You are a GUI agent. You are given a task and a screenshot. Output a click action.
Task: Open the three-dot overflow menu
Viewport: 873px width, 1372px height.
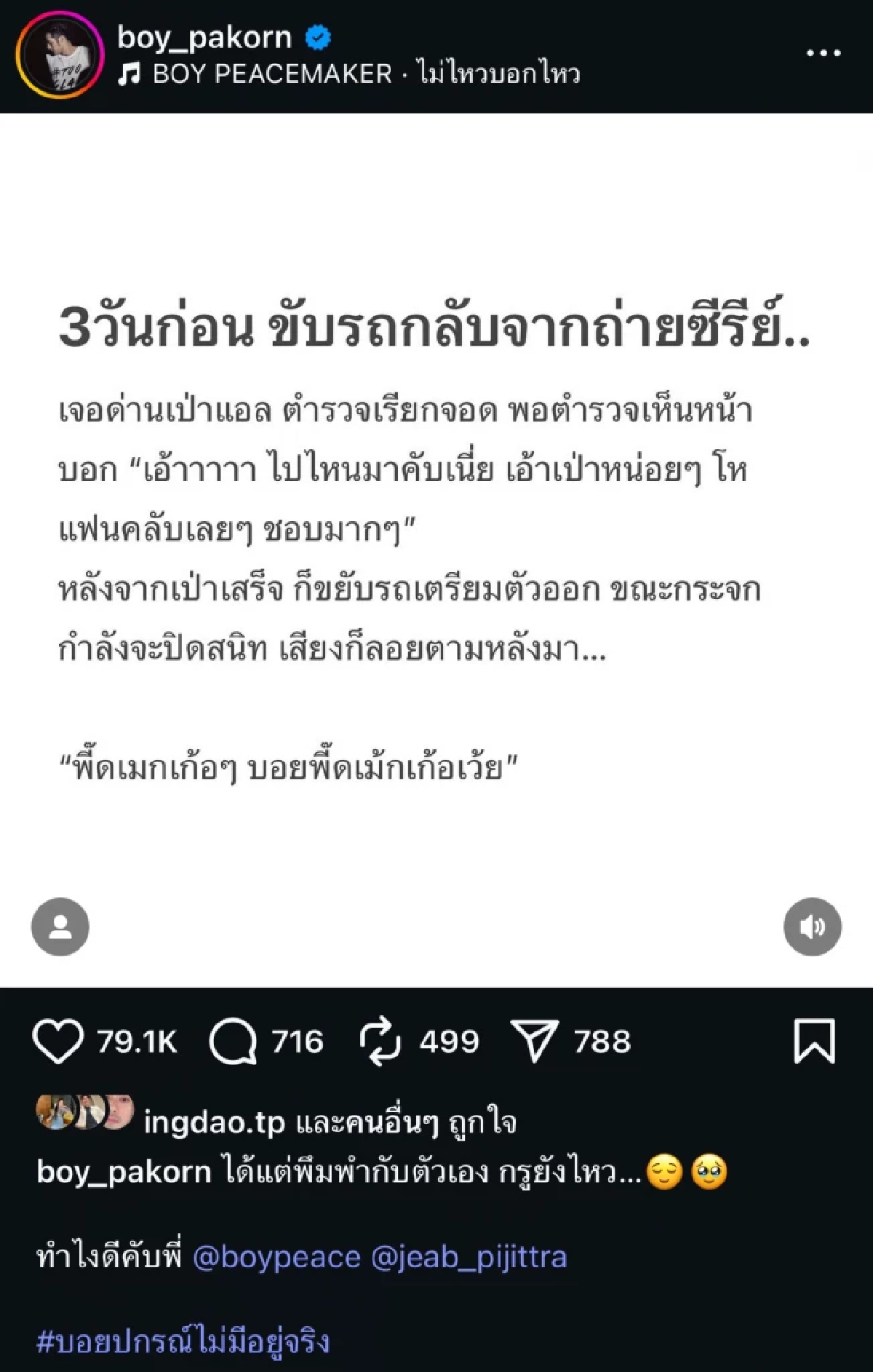(824, 53)
